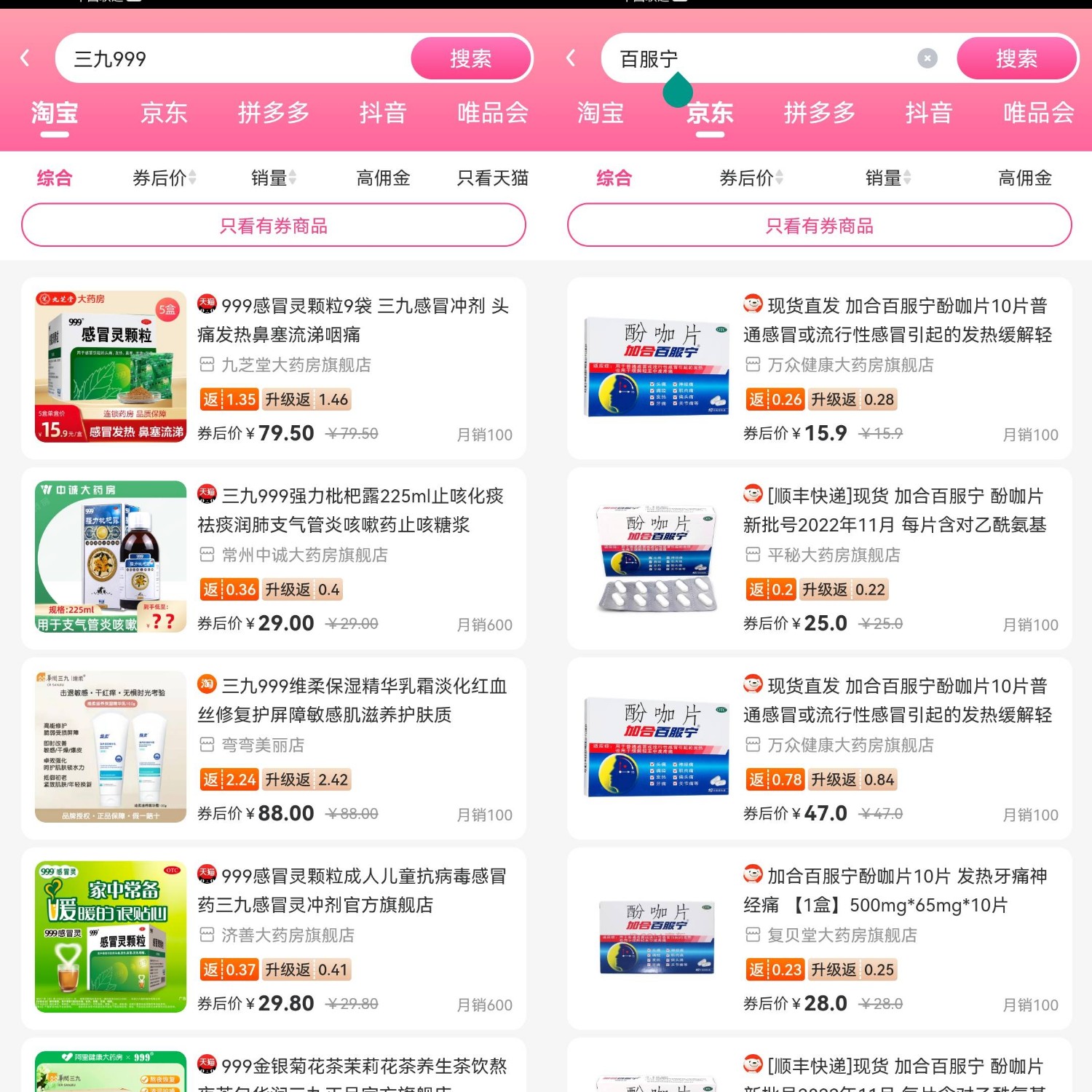The height and width of the screenshot is (1092, 1092).
Task: Select 高佣金 filter in the 百服宁 pane
Action: click(x=1024, y=178)
